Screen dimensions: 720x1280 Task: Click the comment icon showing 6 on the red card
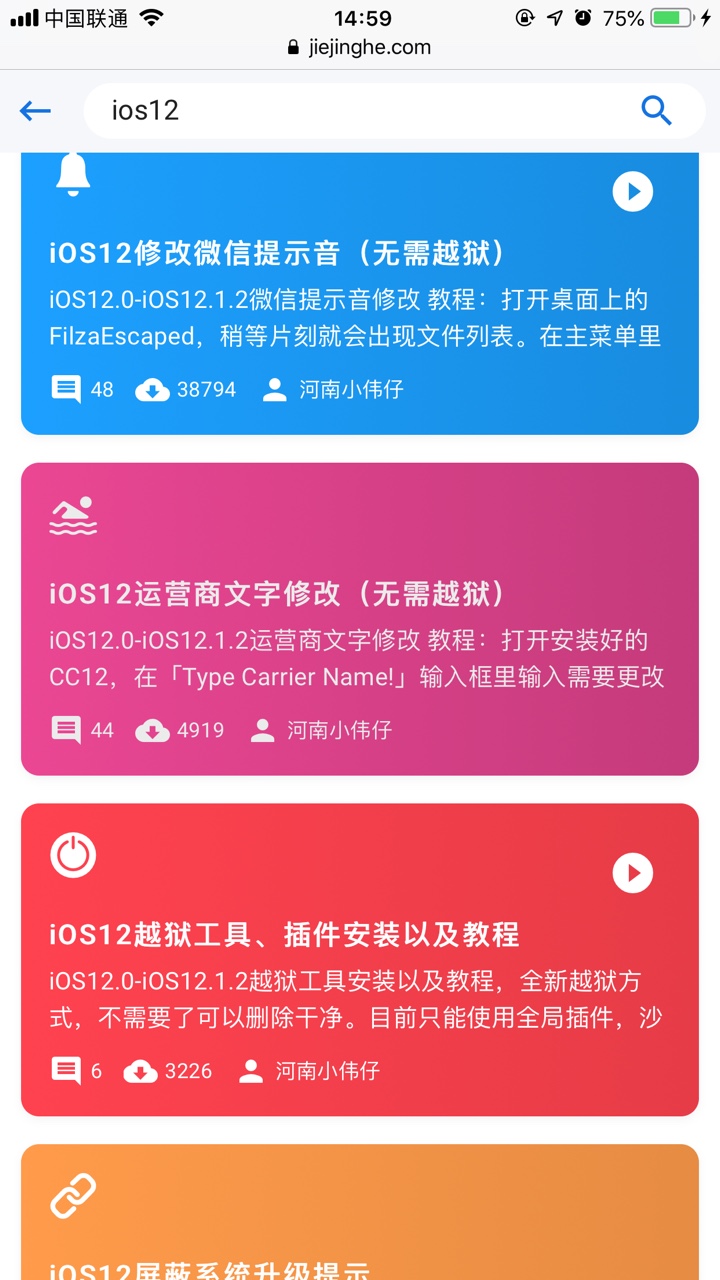(x=66, y=1070)
